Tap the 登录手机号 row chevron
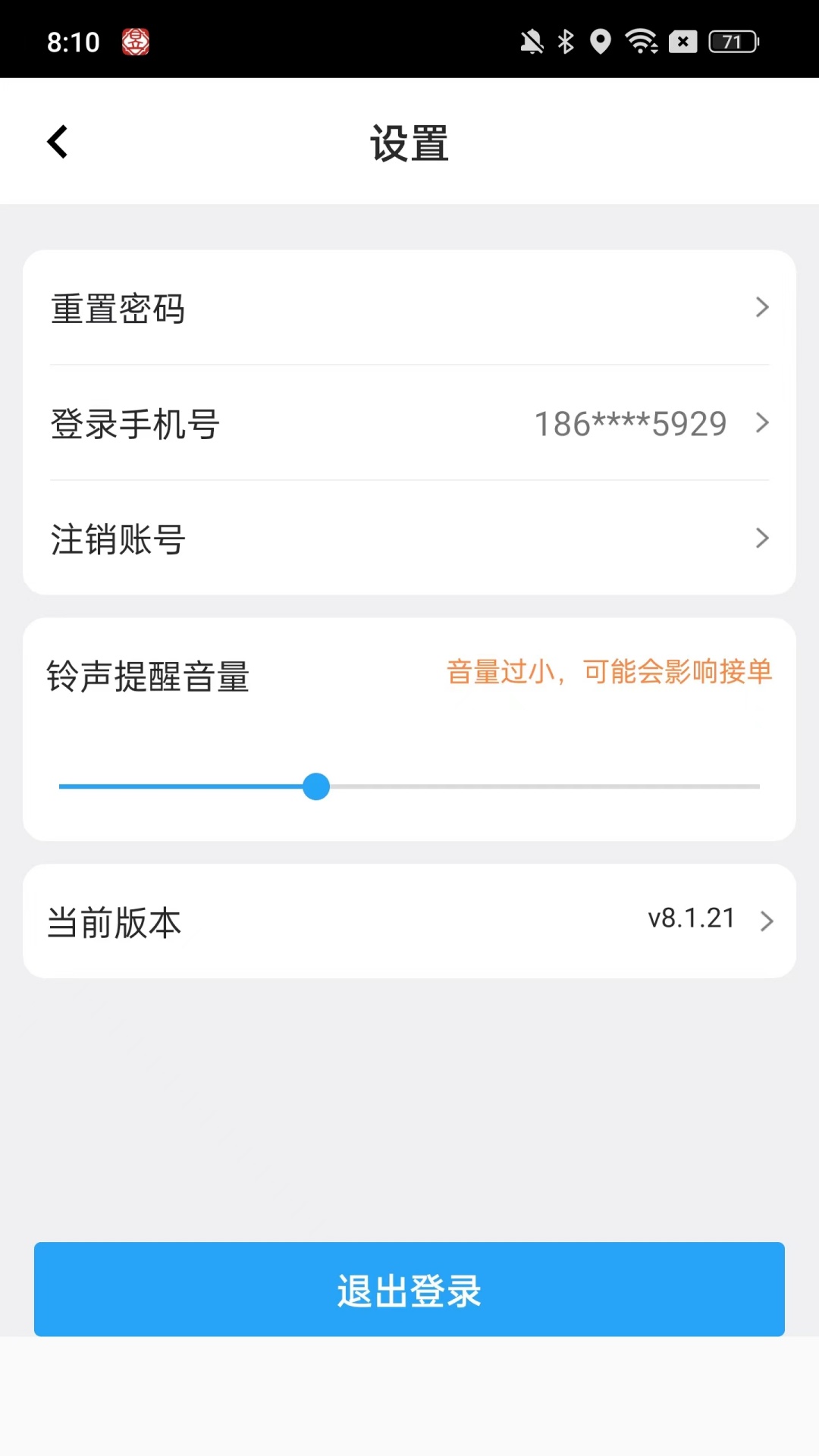 coord(762,423)
